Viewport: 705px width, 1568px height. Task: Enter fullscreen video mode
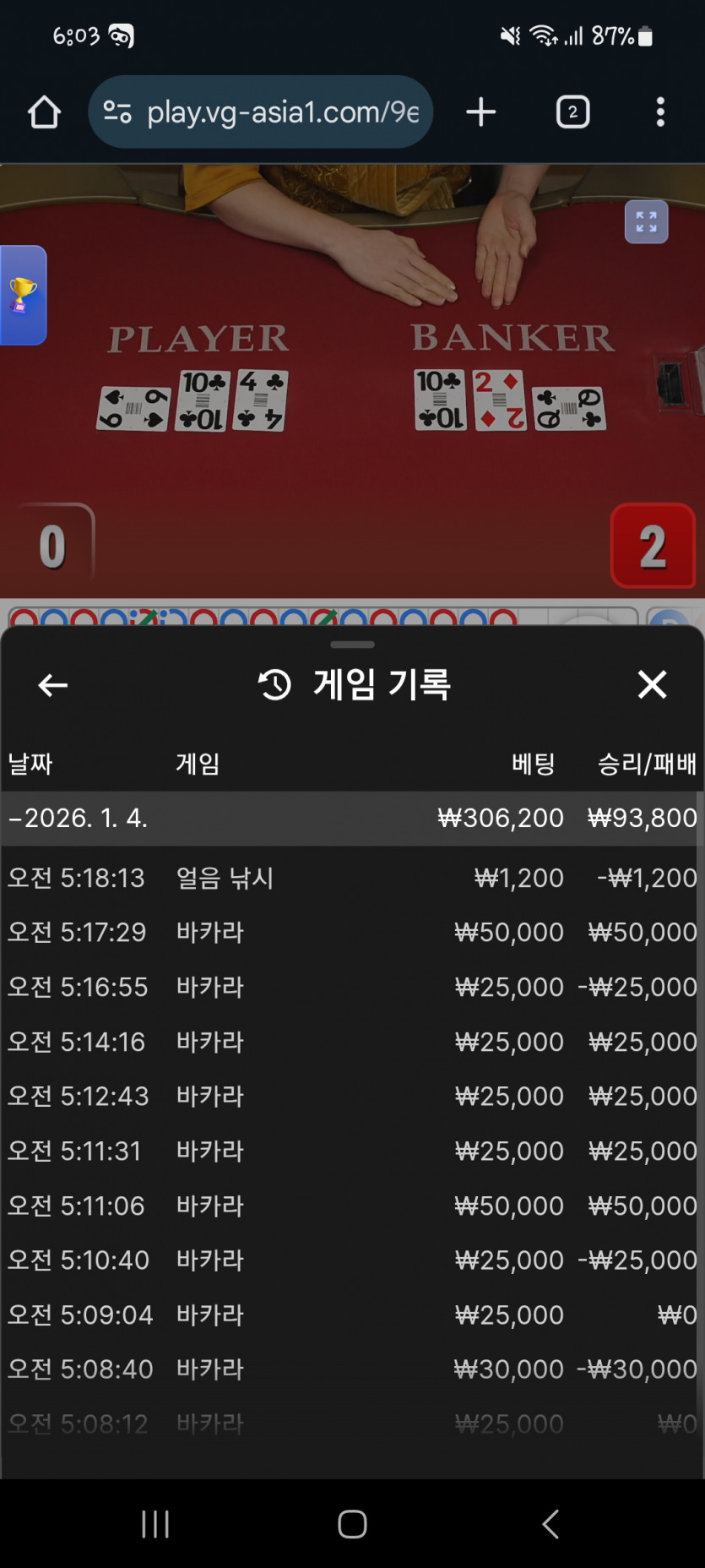click(x=646, y=222)
